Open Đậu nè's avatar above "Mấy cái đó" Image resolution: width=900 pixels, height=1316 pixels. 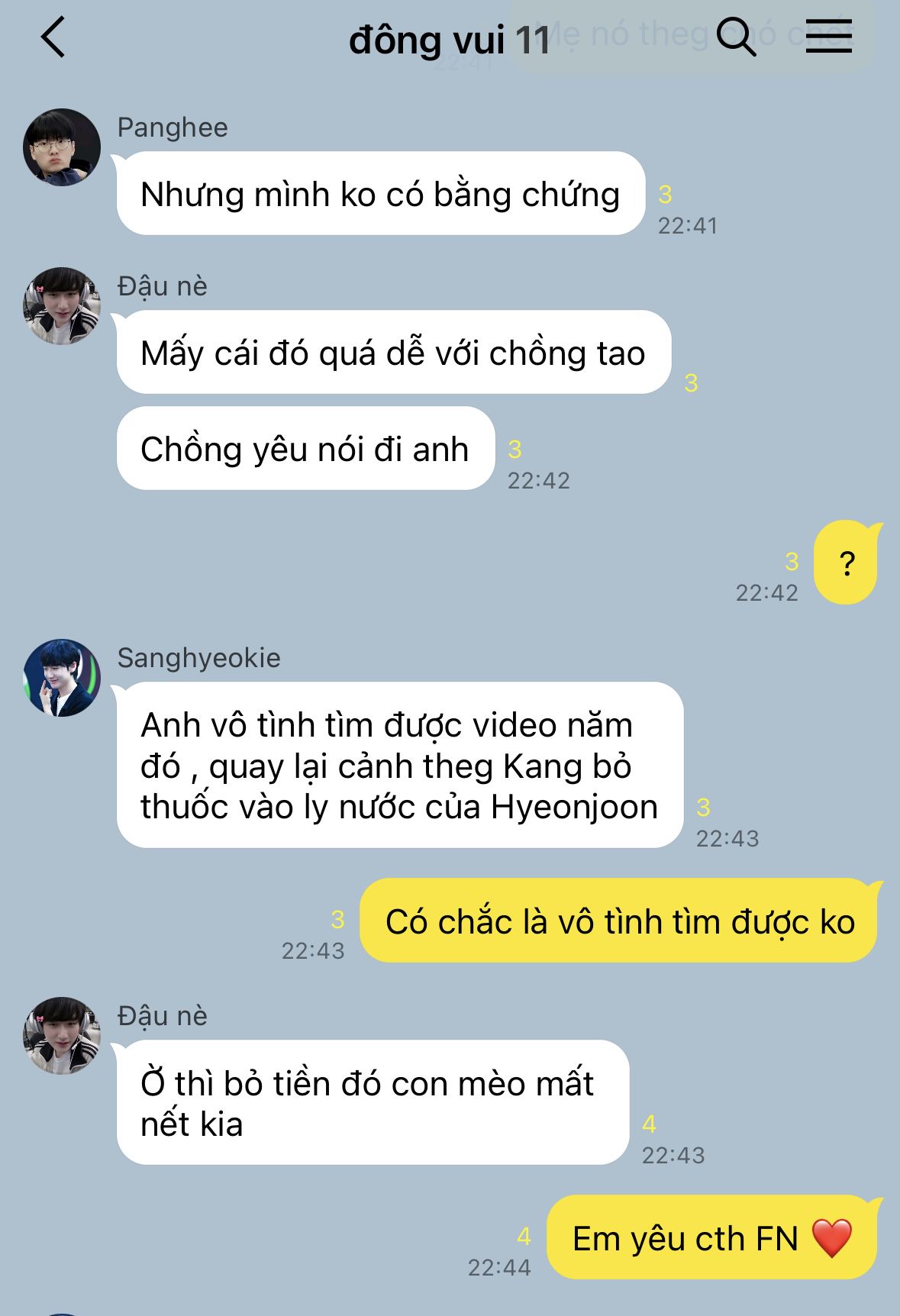[62, 306]
